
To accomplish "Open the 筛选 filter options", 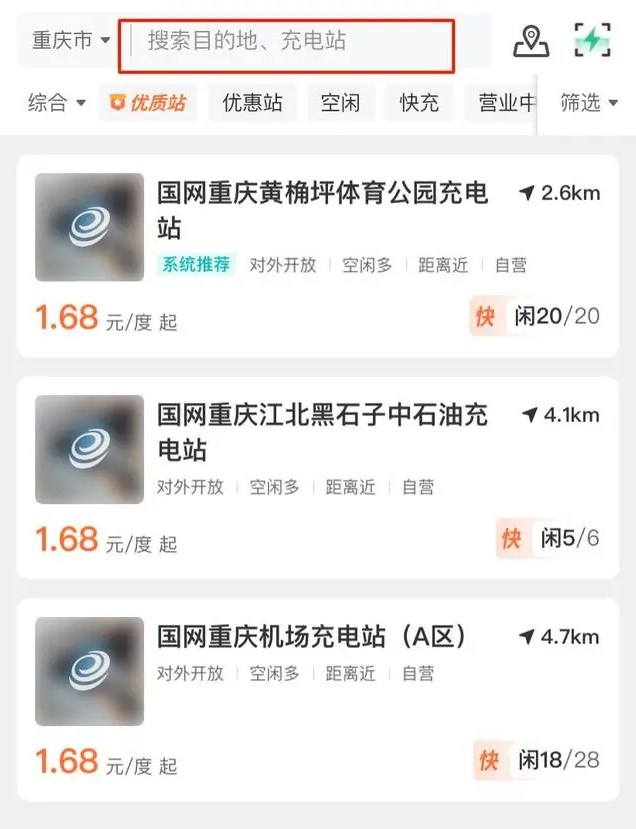I will point(588,102).
